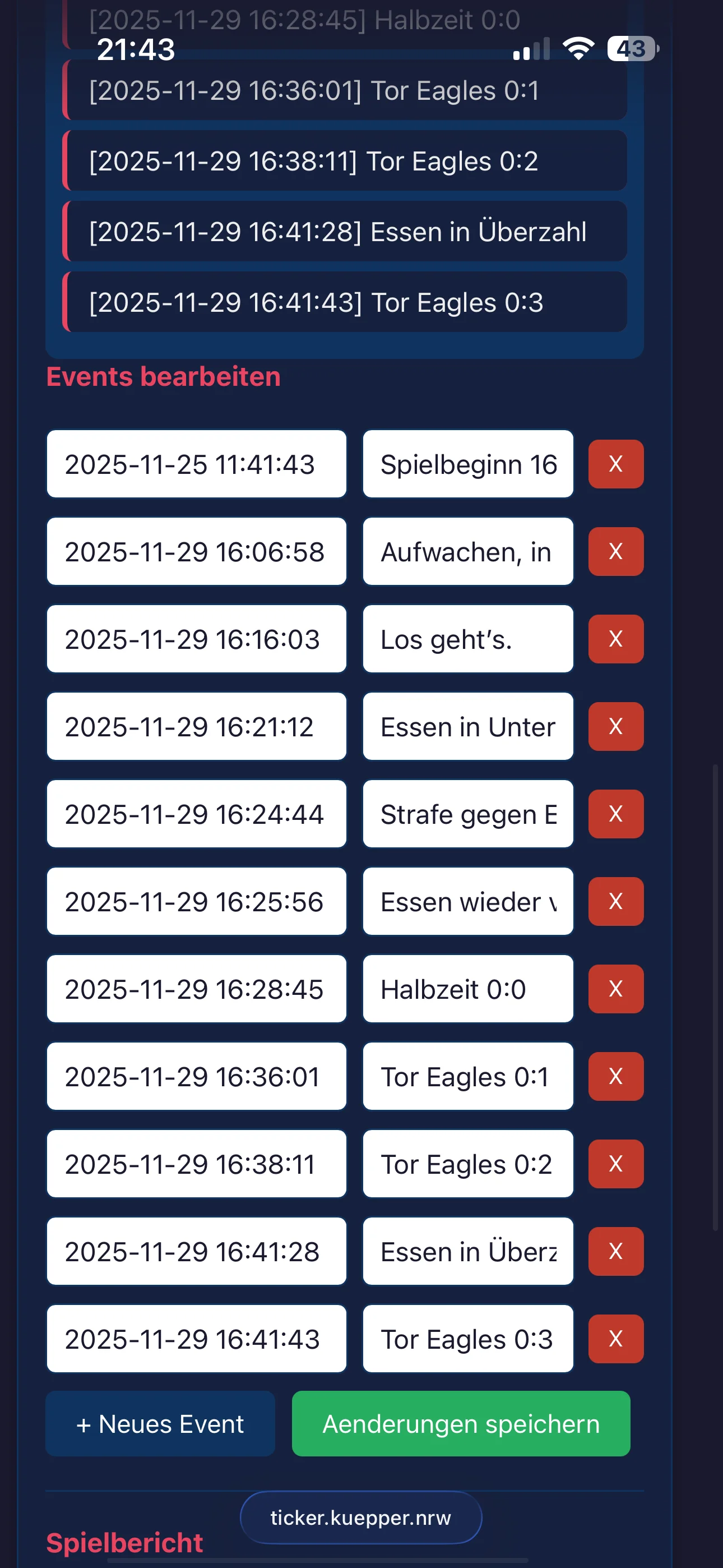
Task: Edit the Strafe gegen event text
Action: click(x=467, y=814)
